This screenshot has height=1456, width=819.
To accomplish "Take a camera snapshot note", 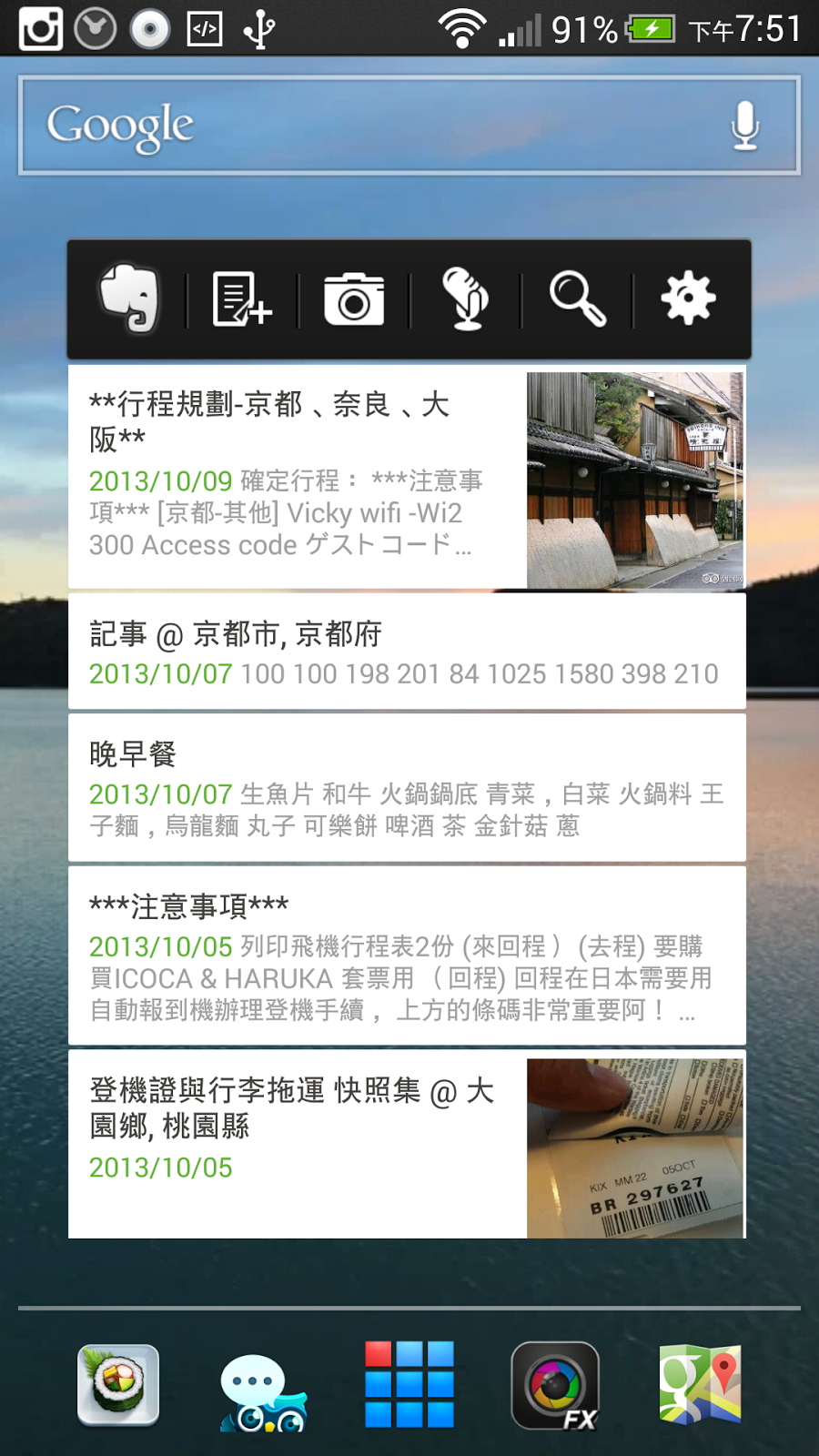I will click(x=354, y=298).
